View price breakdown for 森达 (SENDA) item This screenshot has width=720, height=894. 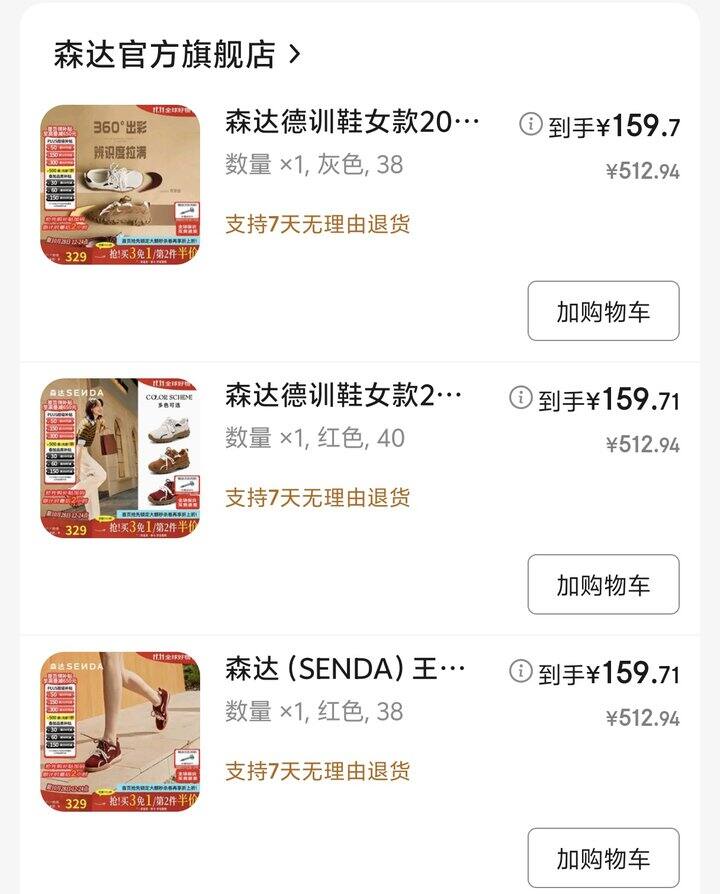[x=520, y=671]
